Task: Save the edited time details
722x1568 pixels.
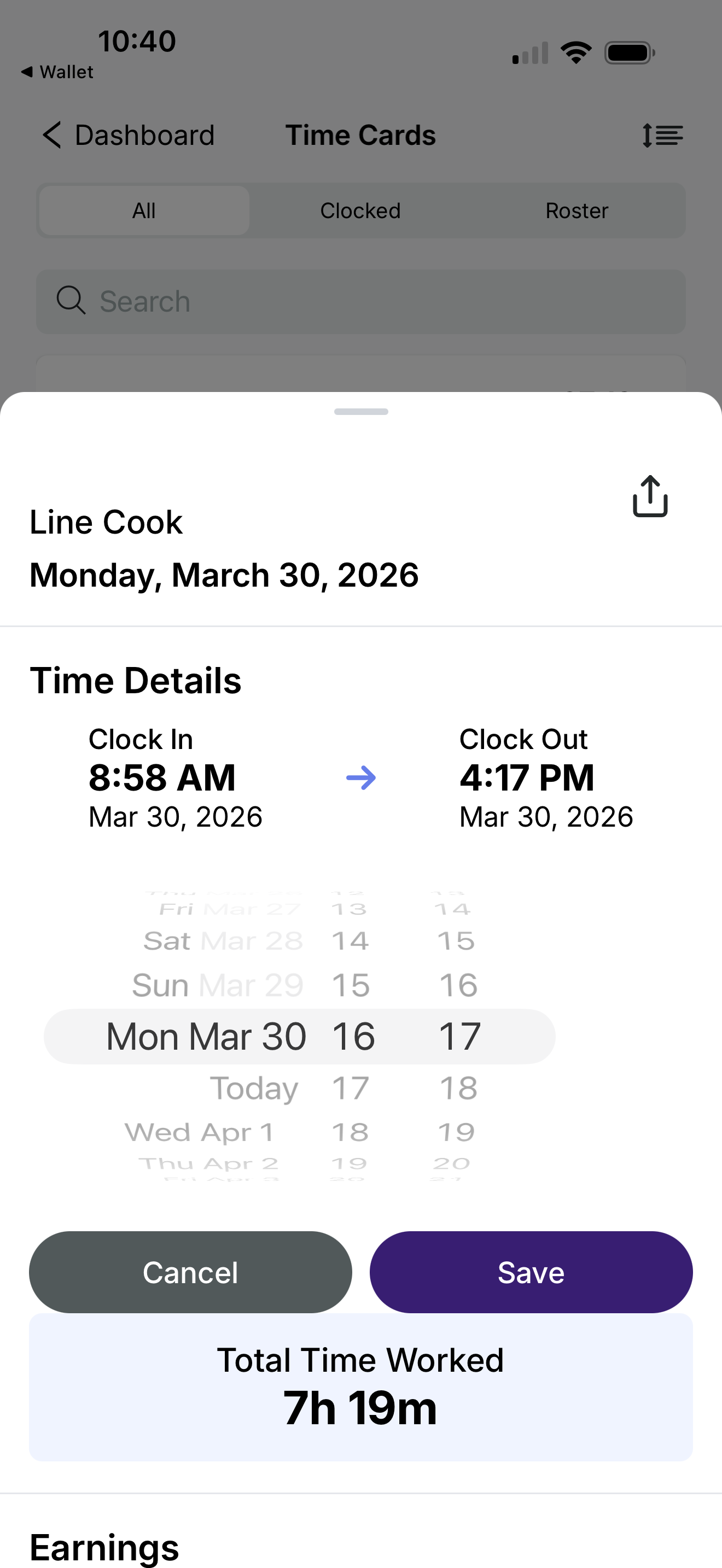Action: [531, 1272]
